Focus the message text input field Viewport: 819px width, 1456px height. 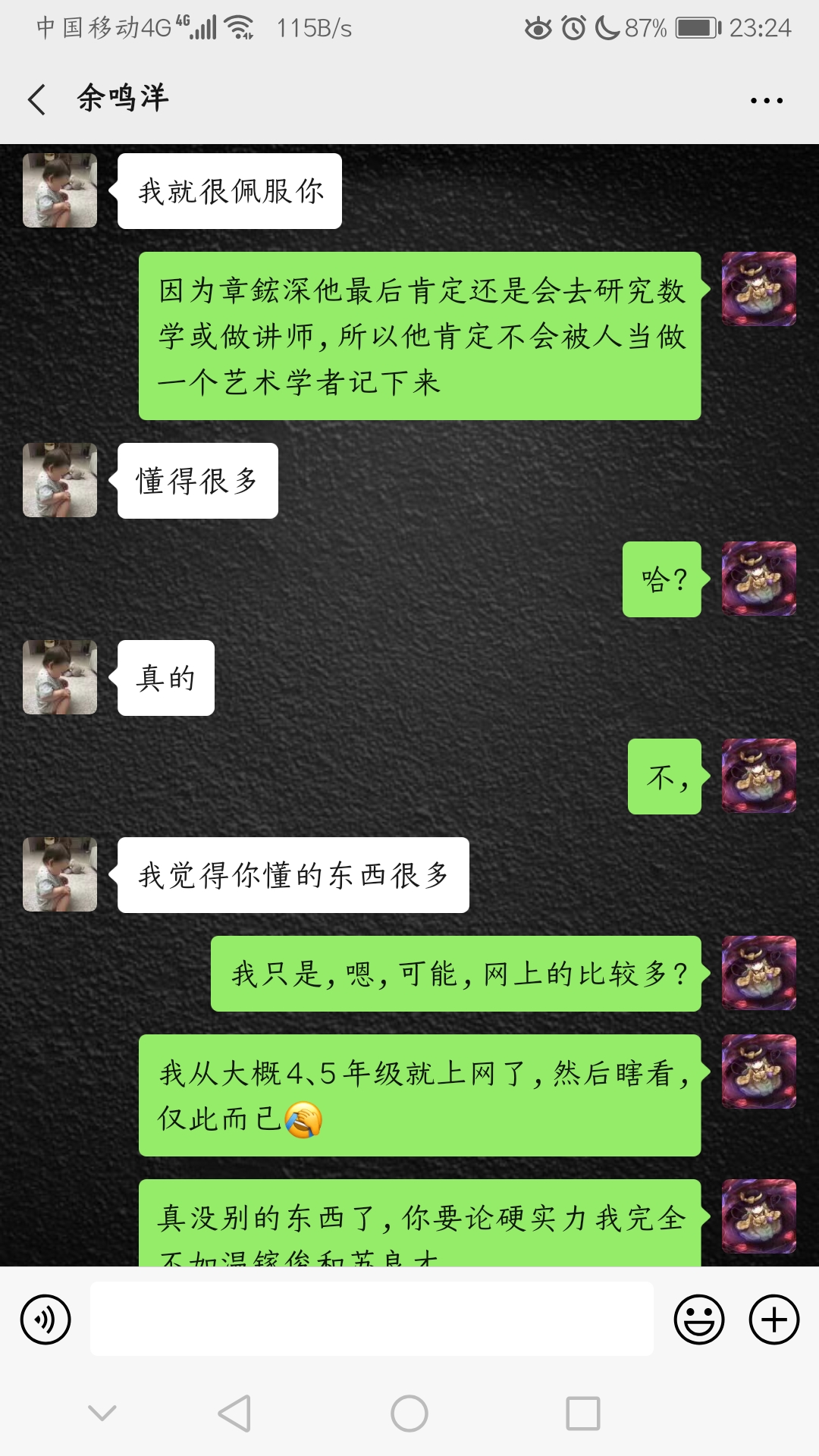pyautogui.click(x=372, y=1319)
